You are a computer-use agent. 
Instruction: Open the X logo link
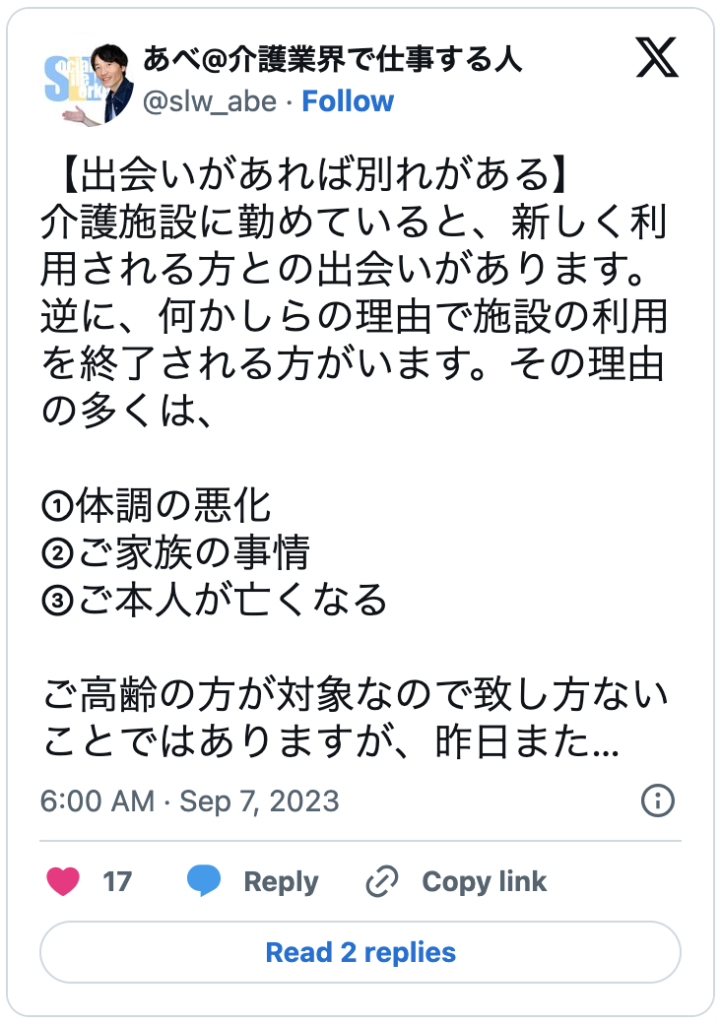pos(656,61)
